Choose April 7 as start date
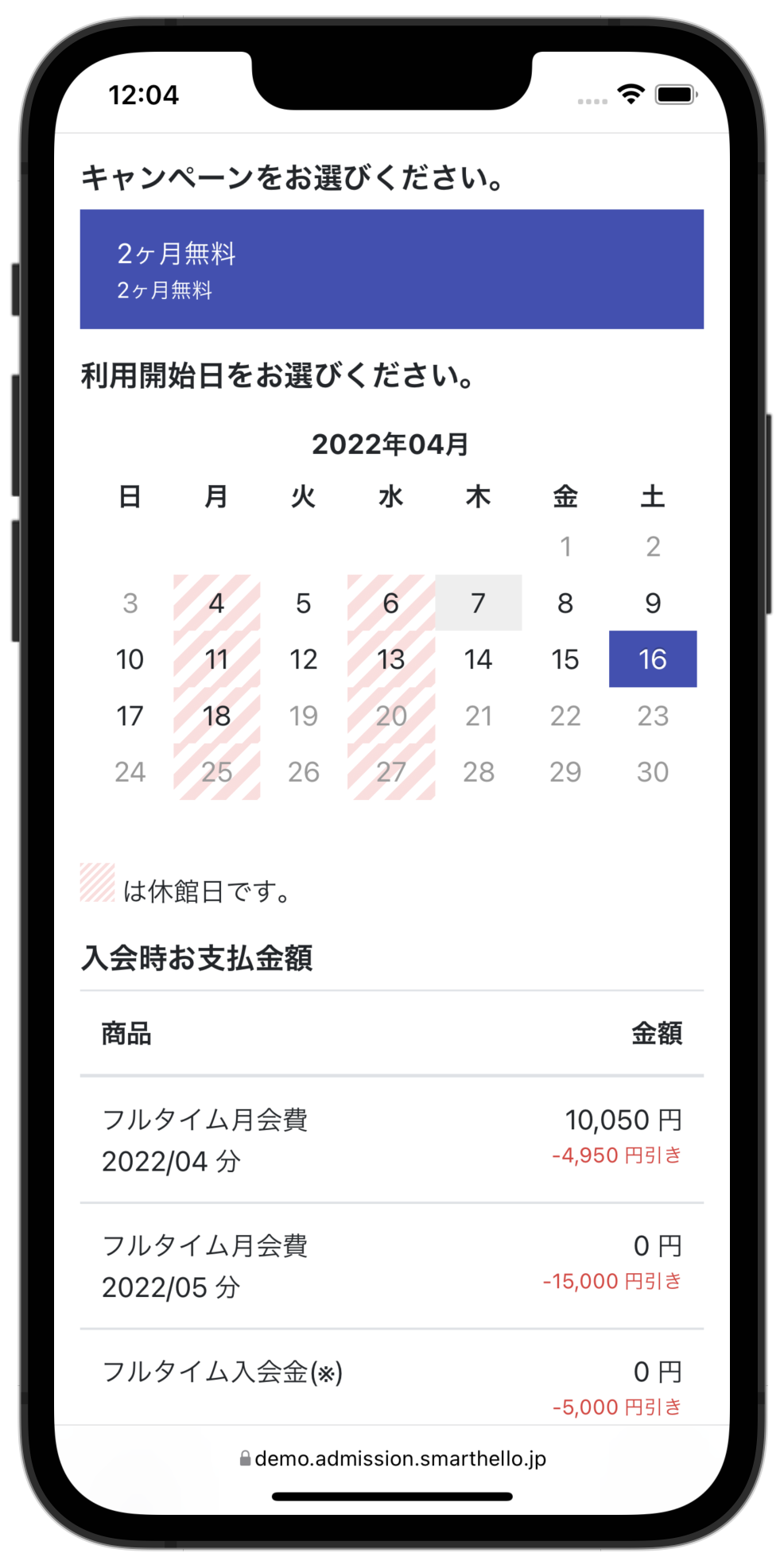 click(478, 603)
